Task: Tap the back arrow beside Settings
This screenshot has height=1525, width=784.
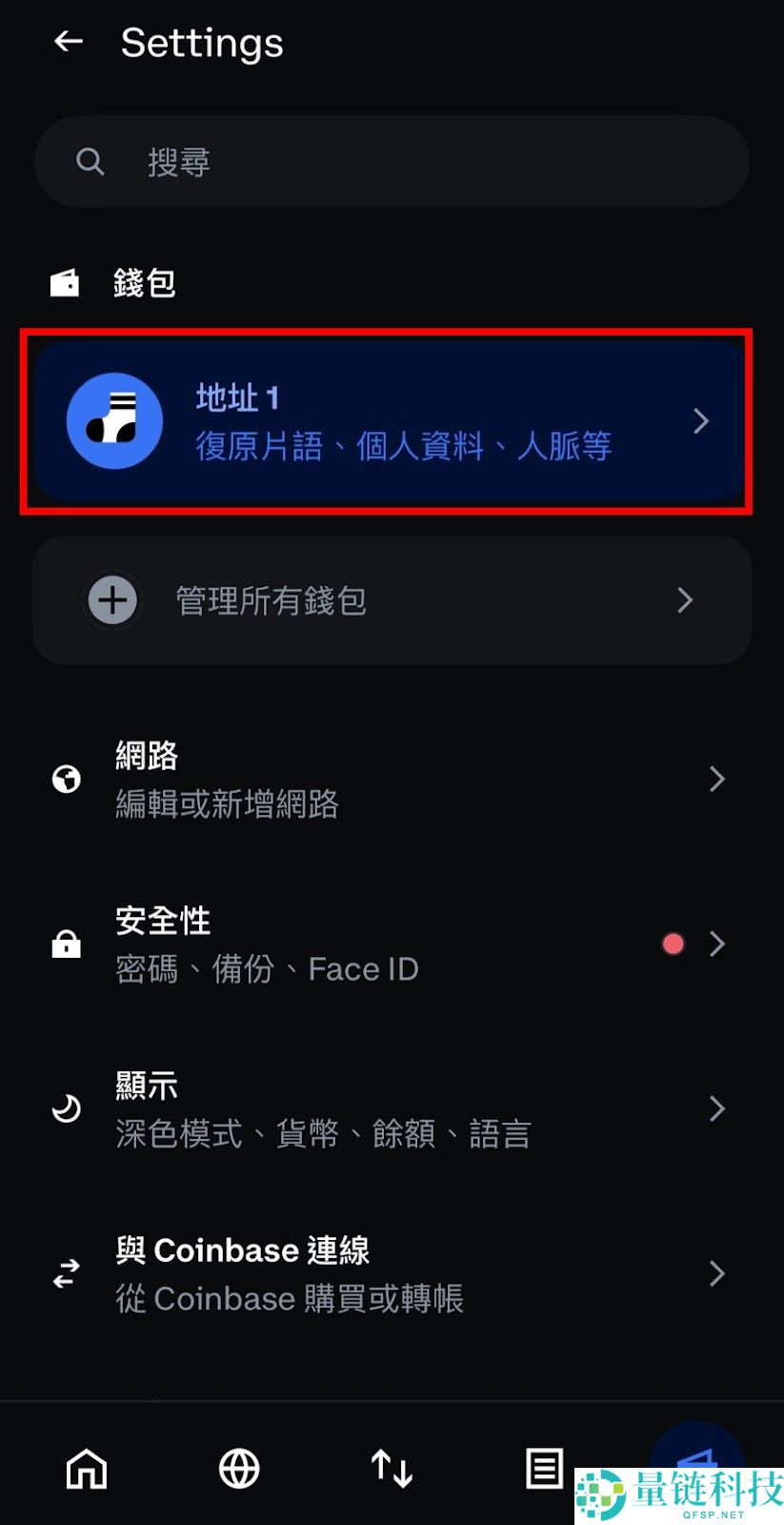Action: pos(67,41)
